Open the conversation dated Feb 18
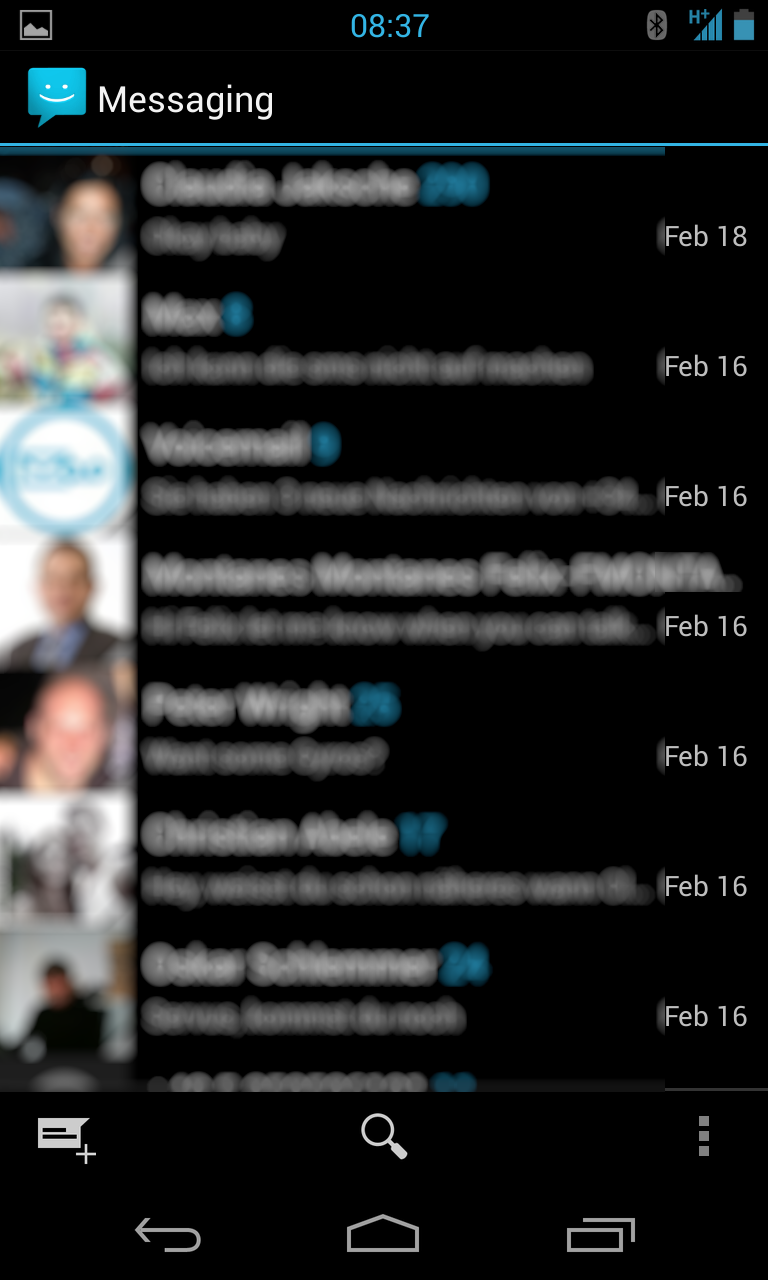This screenshot has width=768, height=1280. (400, 212)
